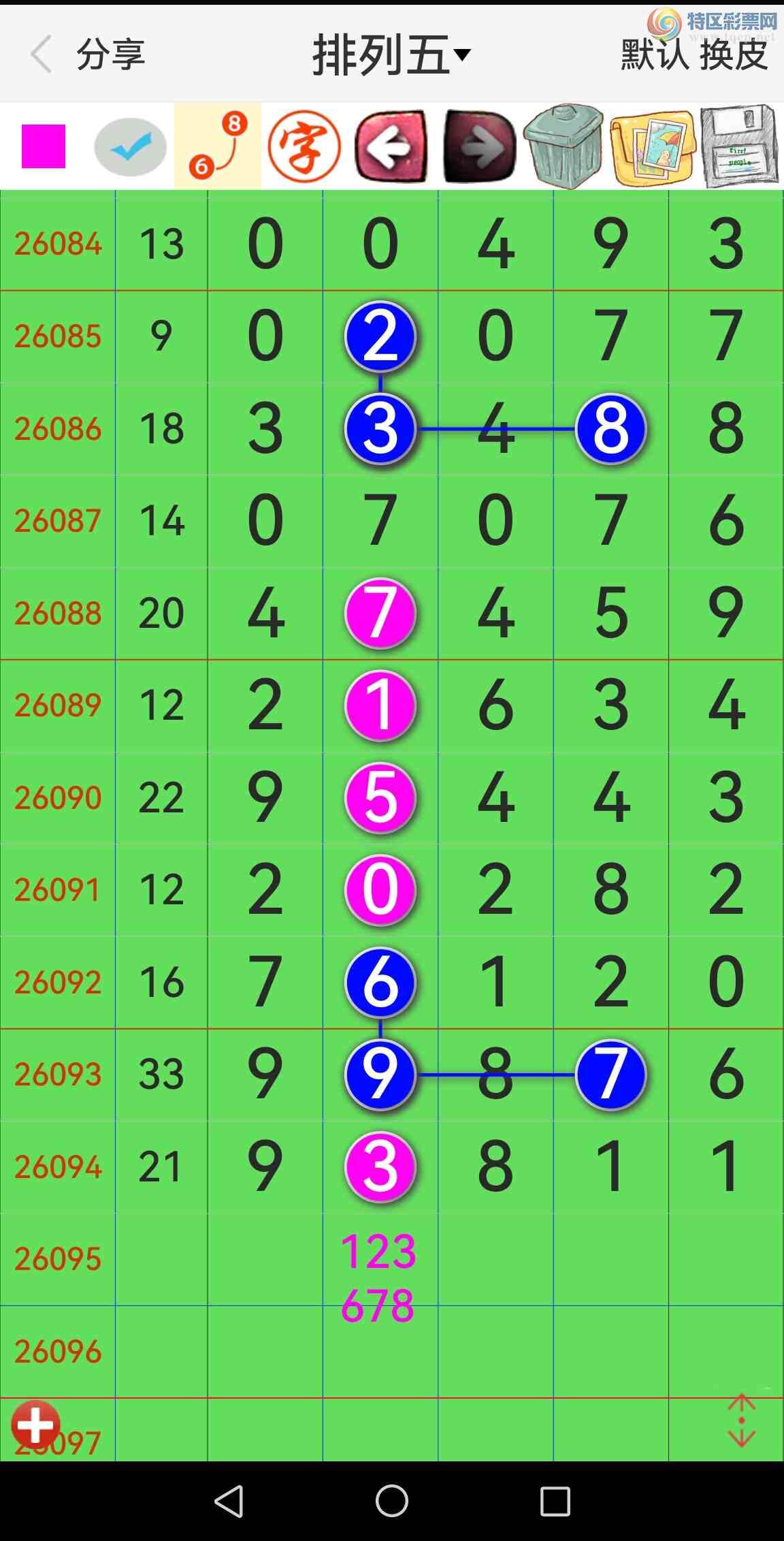
Task: Choose the 字 text tool
Action: point(304,146)
